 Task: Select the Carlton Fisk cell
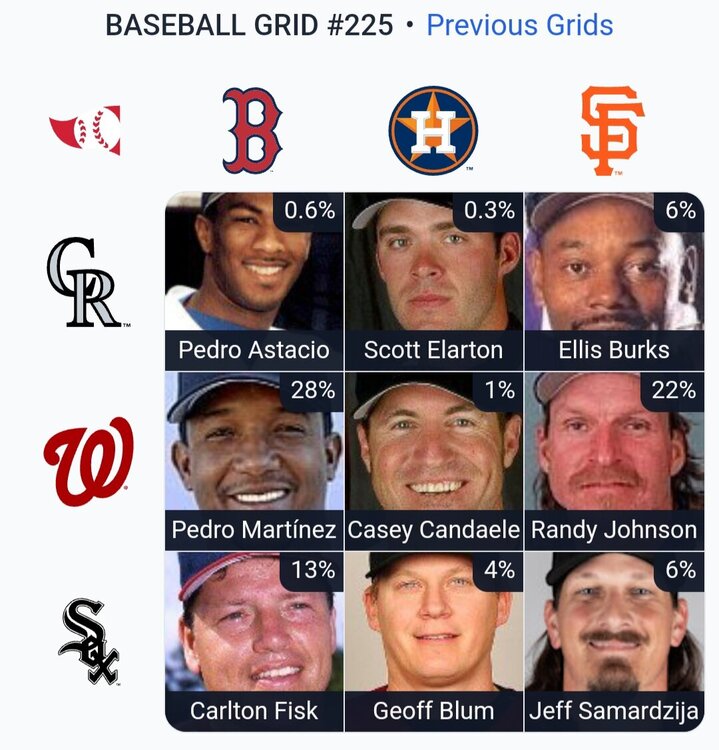254,641
